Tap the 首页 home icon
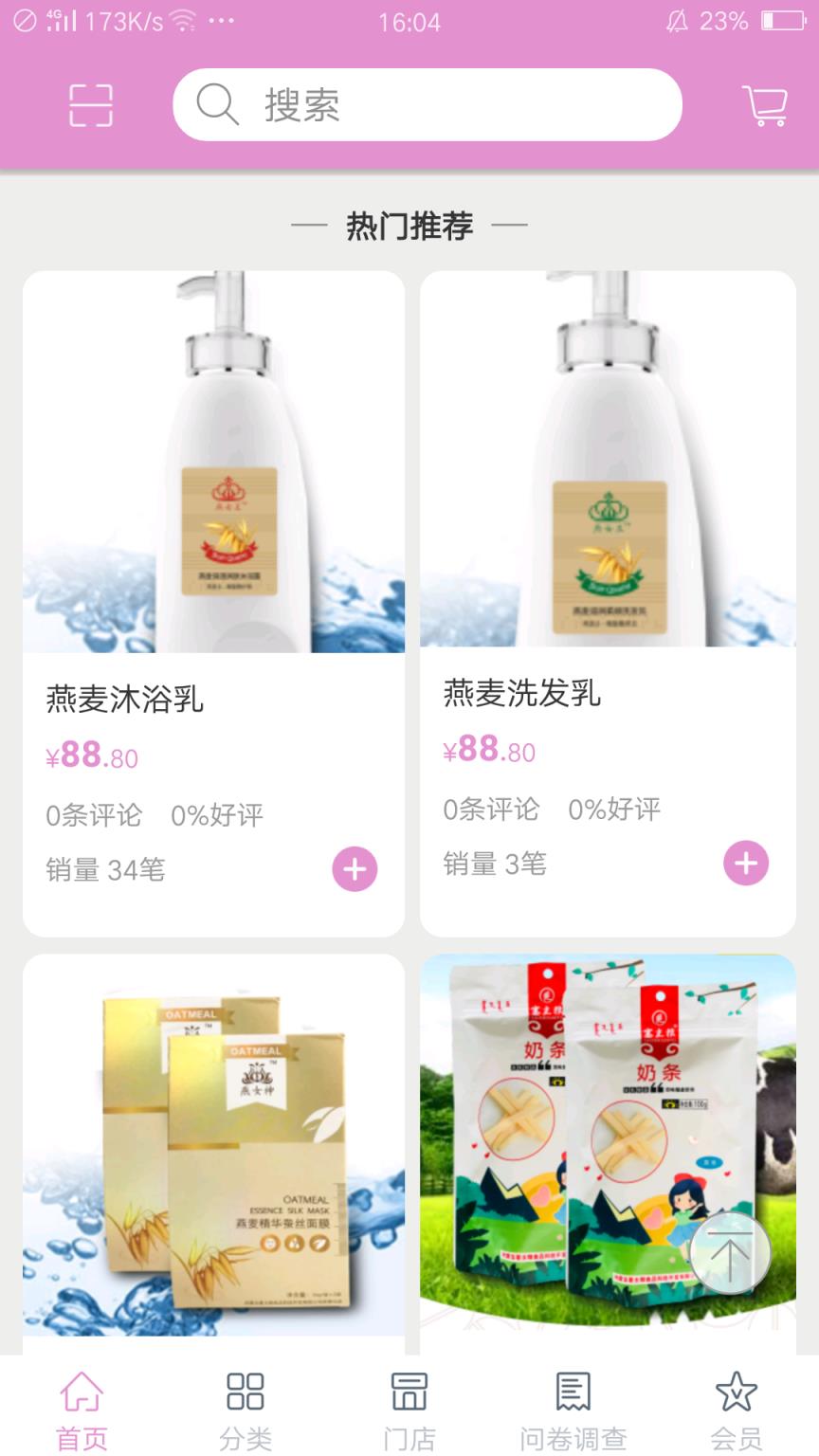Viewport: 819px width, 1456px height. tap(82, 1395)
